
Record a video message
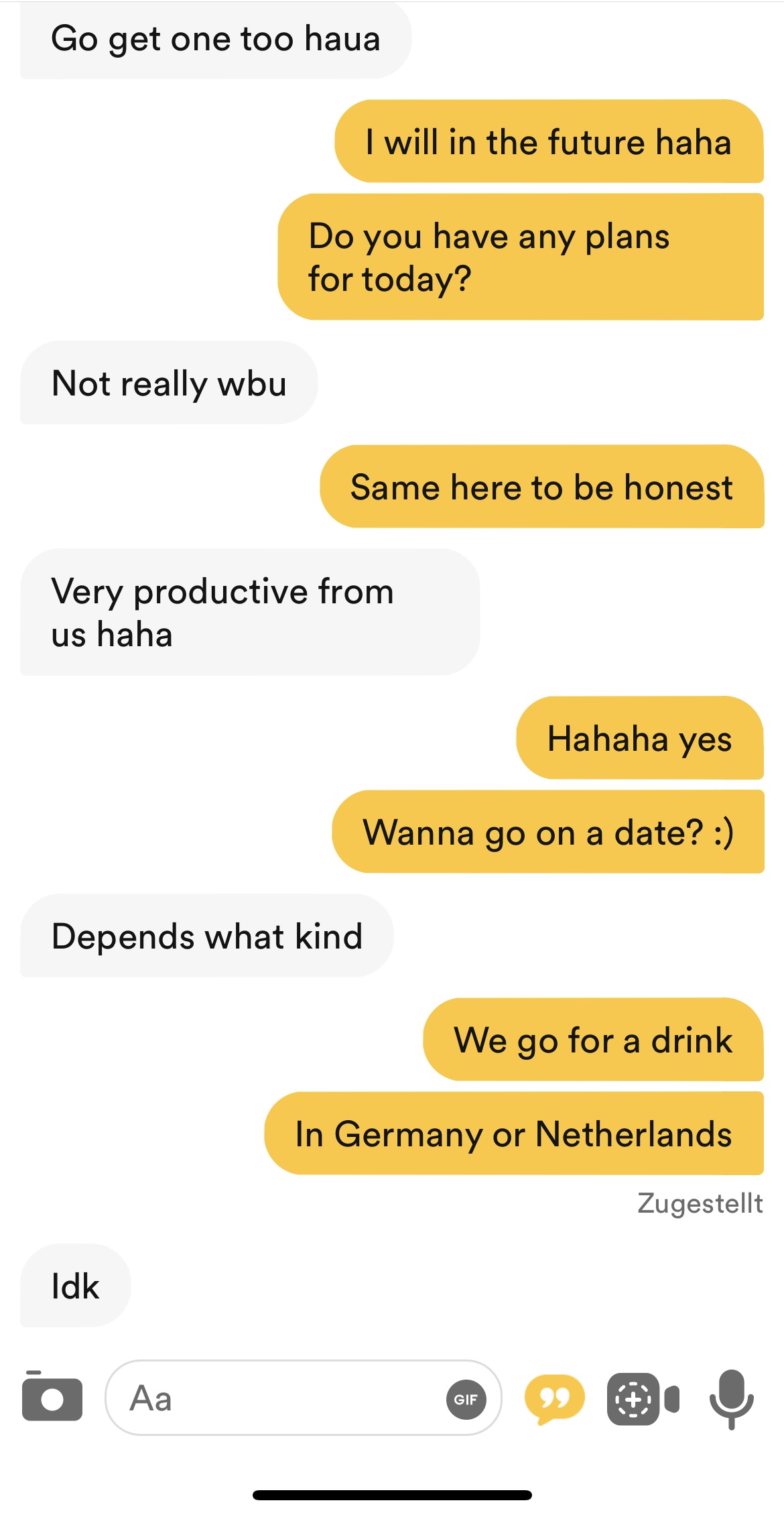pos(643,1398)
